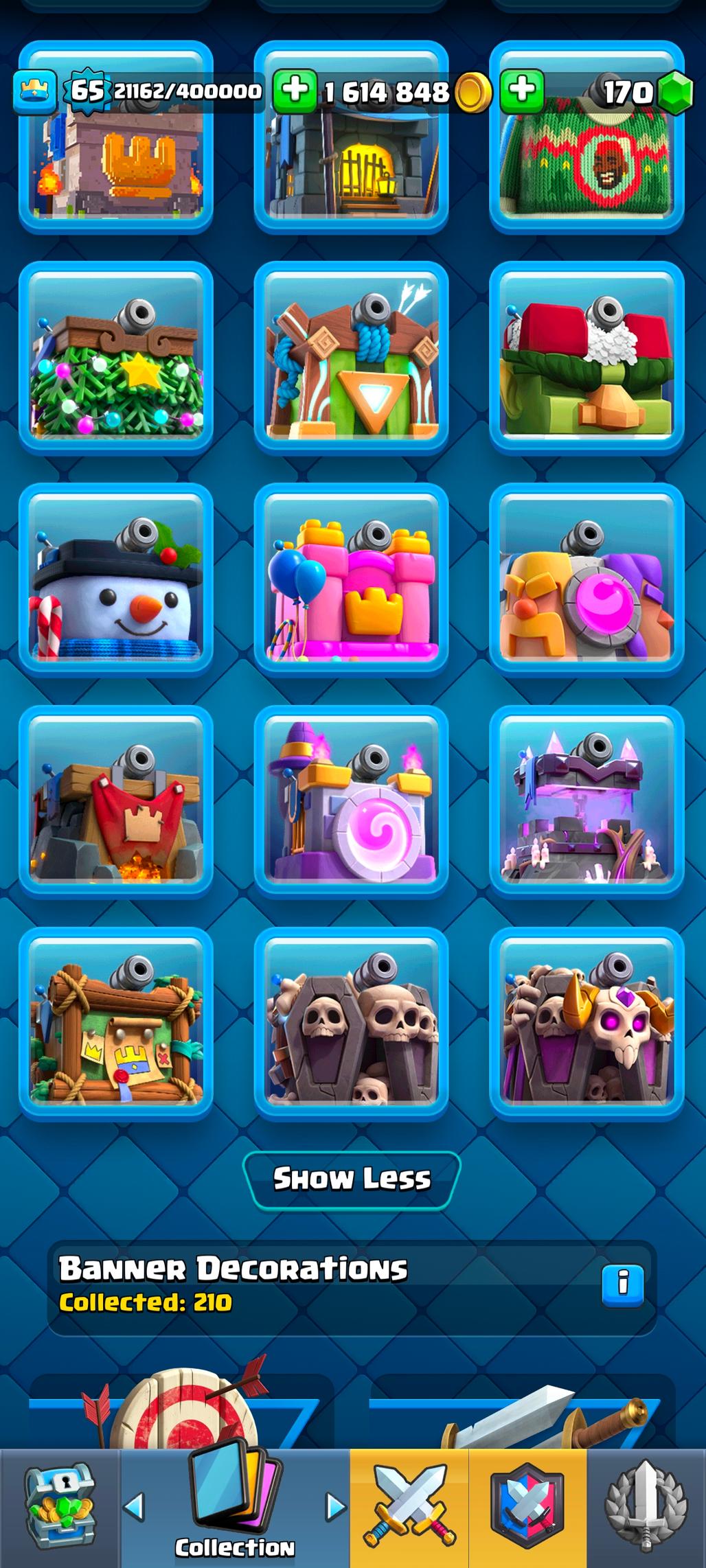This screenshot has width=706, height=1568.
Task: Tap the Show Less button
Action: tap(352, 1179)
